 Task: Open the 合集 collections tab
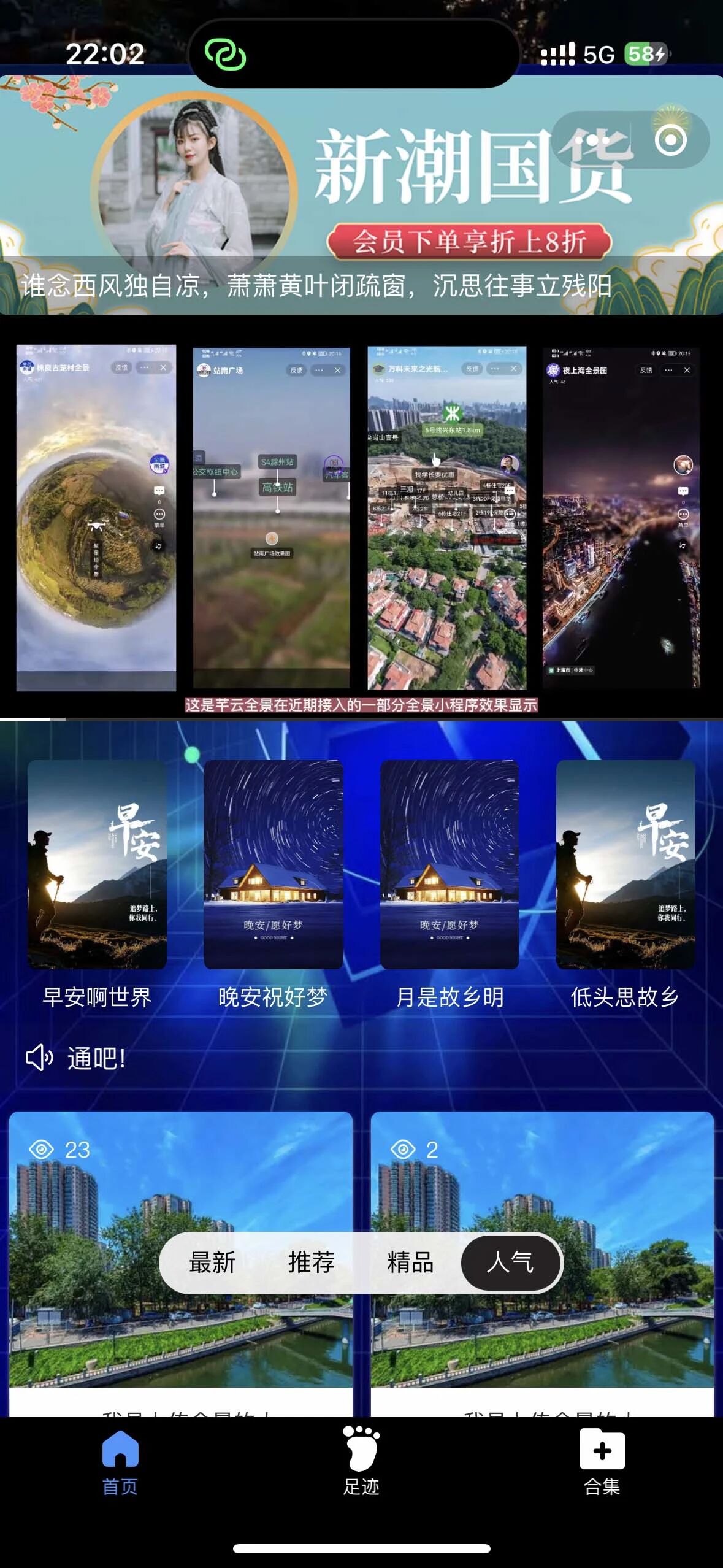[602, 1462]
